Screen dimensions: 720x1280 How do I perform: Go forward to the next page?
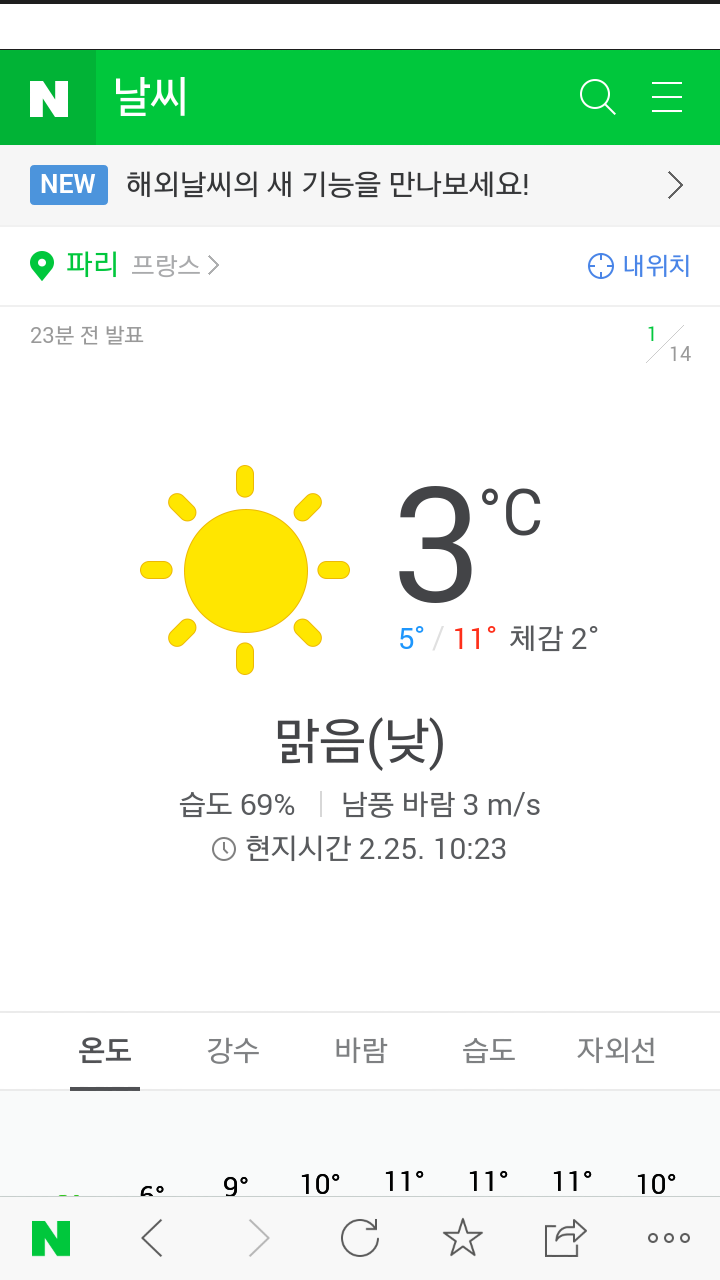click(258, 1239)
